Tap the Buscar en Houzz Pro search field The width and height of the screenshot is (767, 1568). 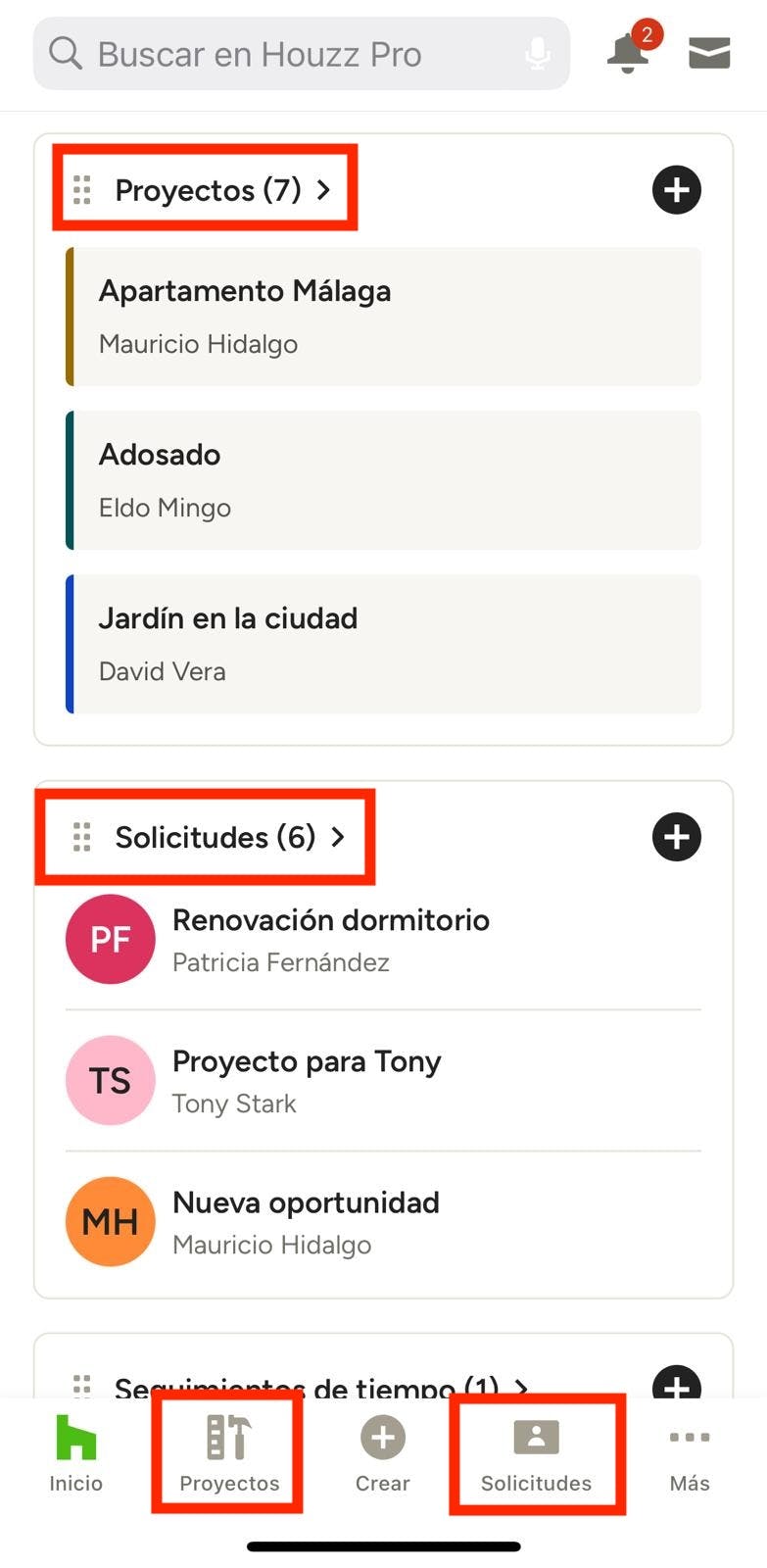coord(284,54)
